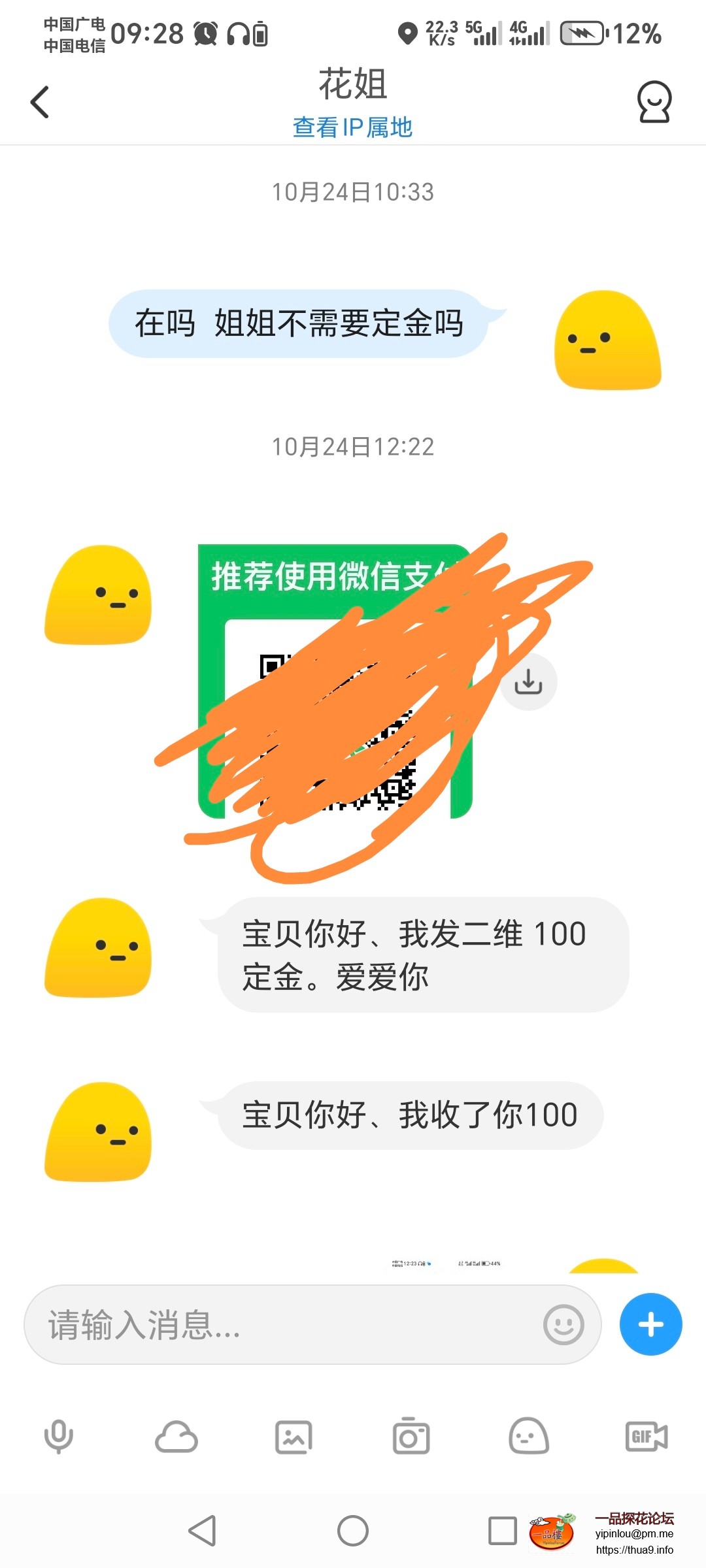Go back from the 花姐 chat
The height and width of the screenshot is (1568, 706).
[40, 103]
